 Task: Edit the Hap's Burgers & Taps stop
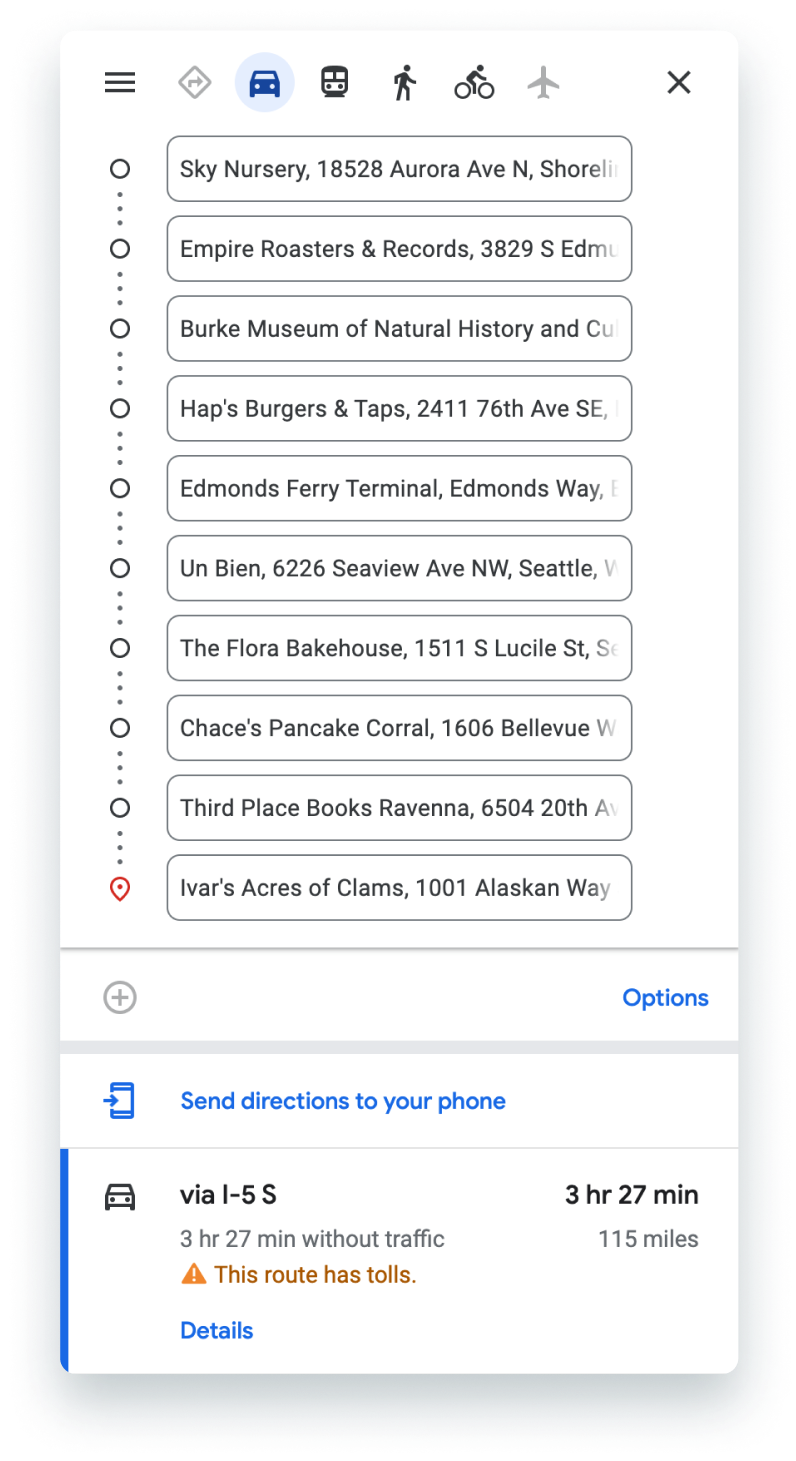pyautogui.click(x=399, y=409)
